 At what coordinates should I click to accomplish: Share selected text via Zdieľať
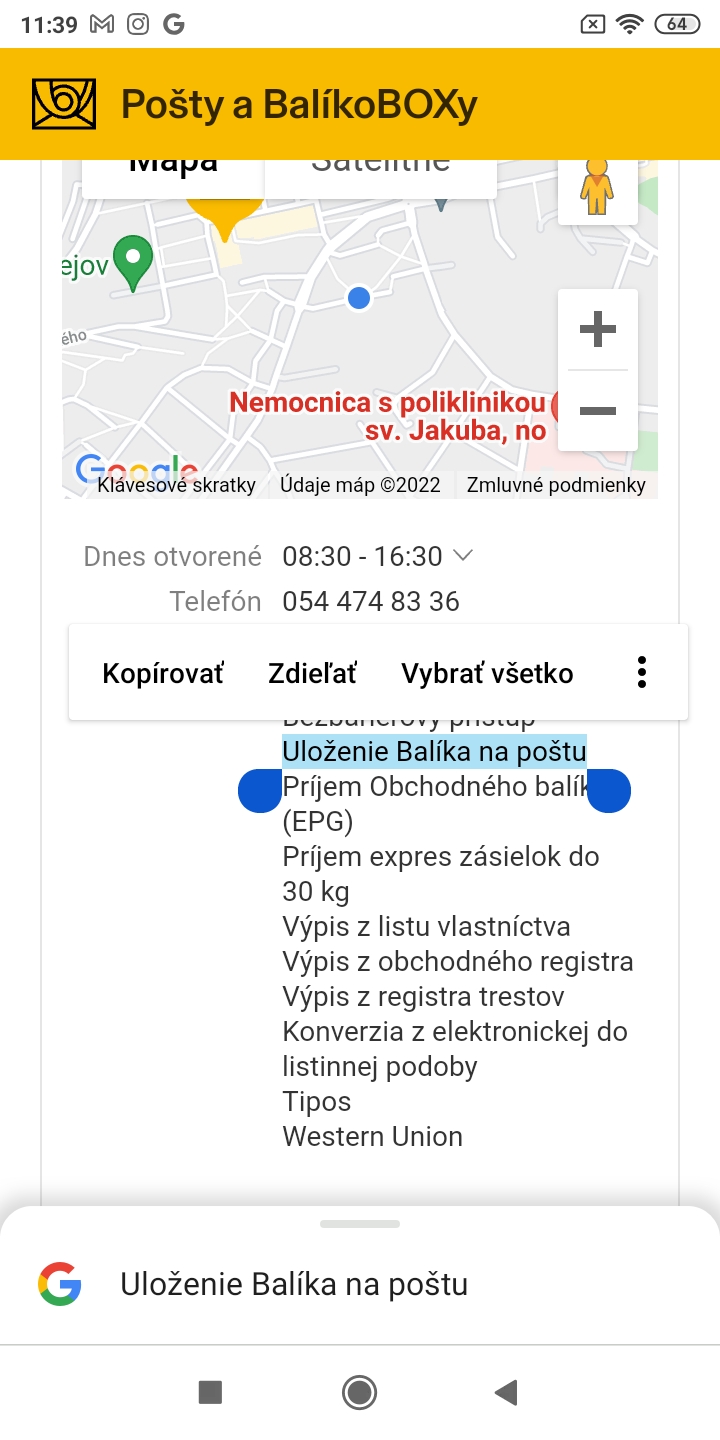[x=312, y=673]
